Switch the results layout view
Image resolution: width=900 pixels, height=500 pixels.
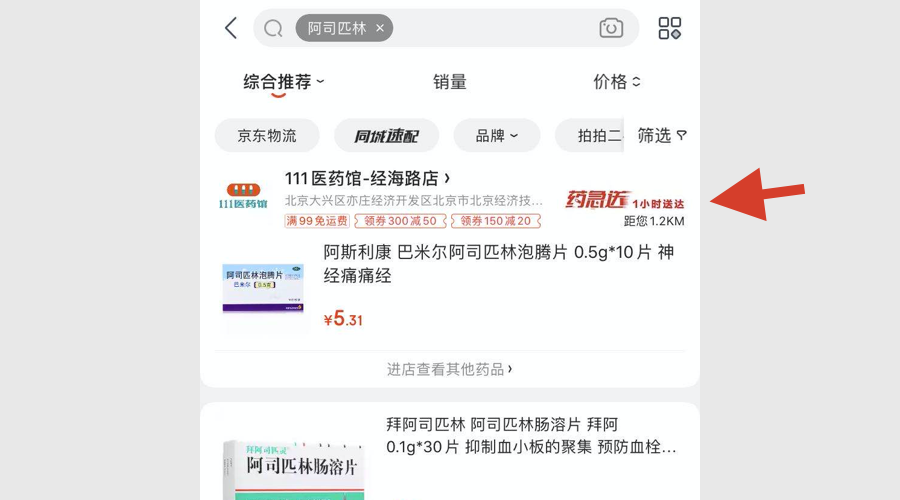pyautogui.click(x=669, y=28)
